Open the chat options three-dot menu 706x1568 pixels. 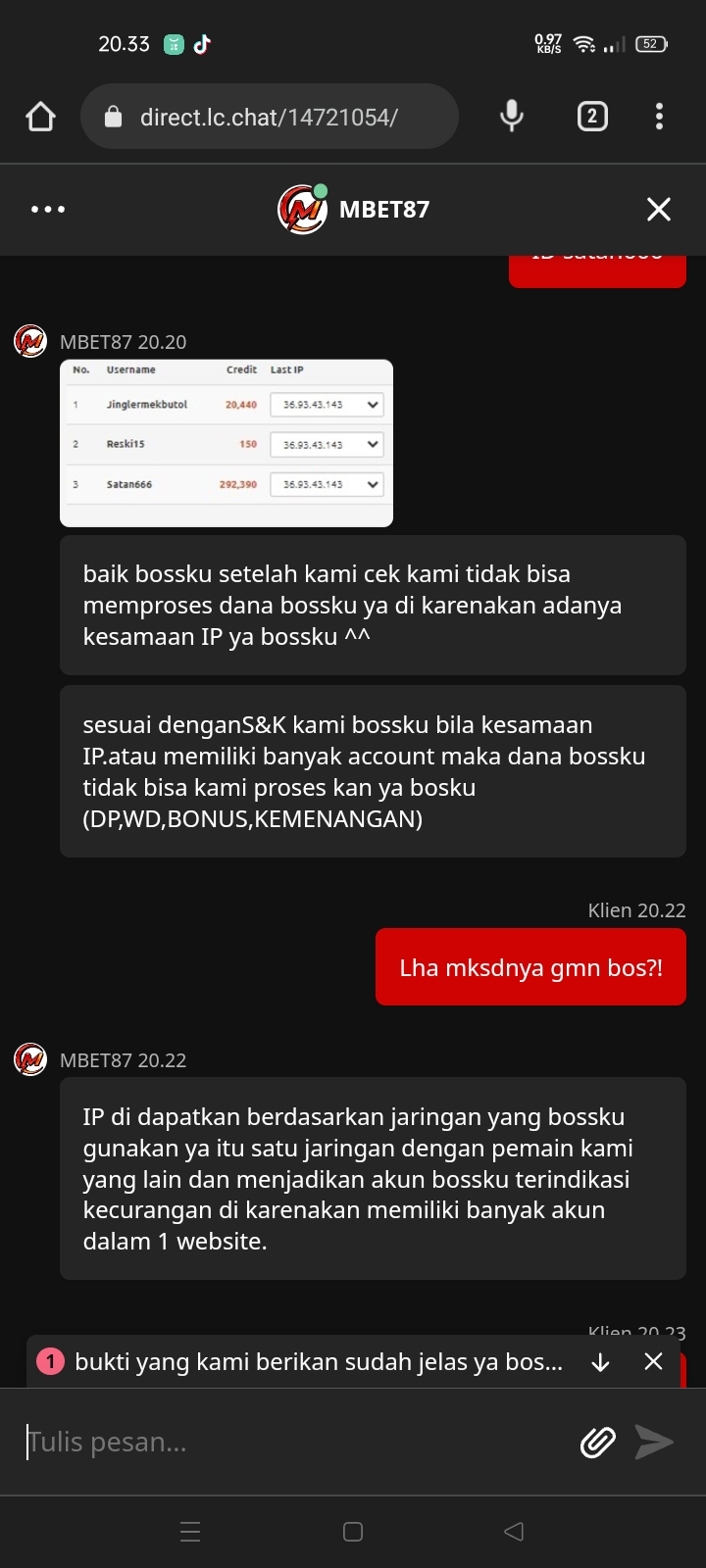pos(47,210)
